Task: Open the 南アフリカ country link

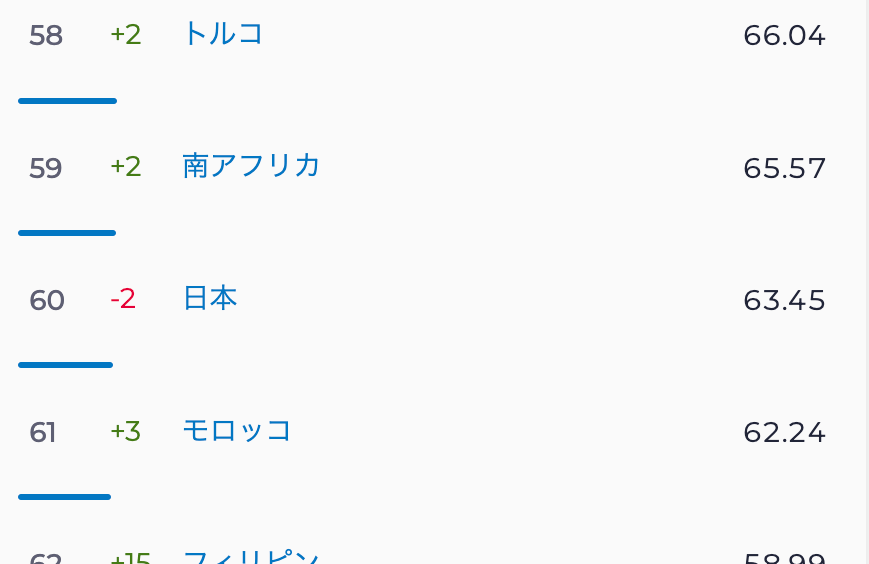Action: pyautogui.click(x=251, y=166)
